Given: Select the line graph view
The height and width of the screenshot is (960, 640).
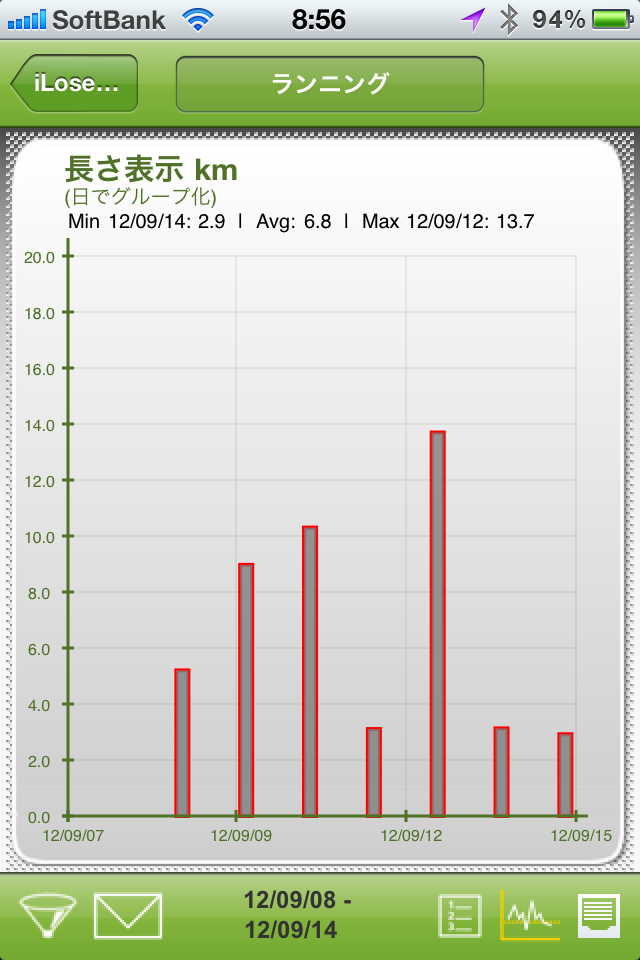Looking at the screenshot, I should point(528,916).
